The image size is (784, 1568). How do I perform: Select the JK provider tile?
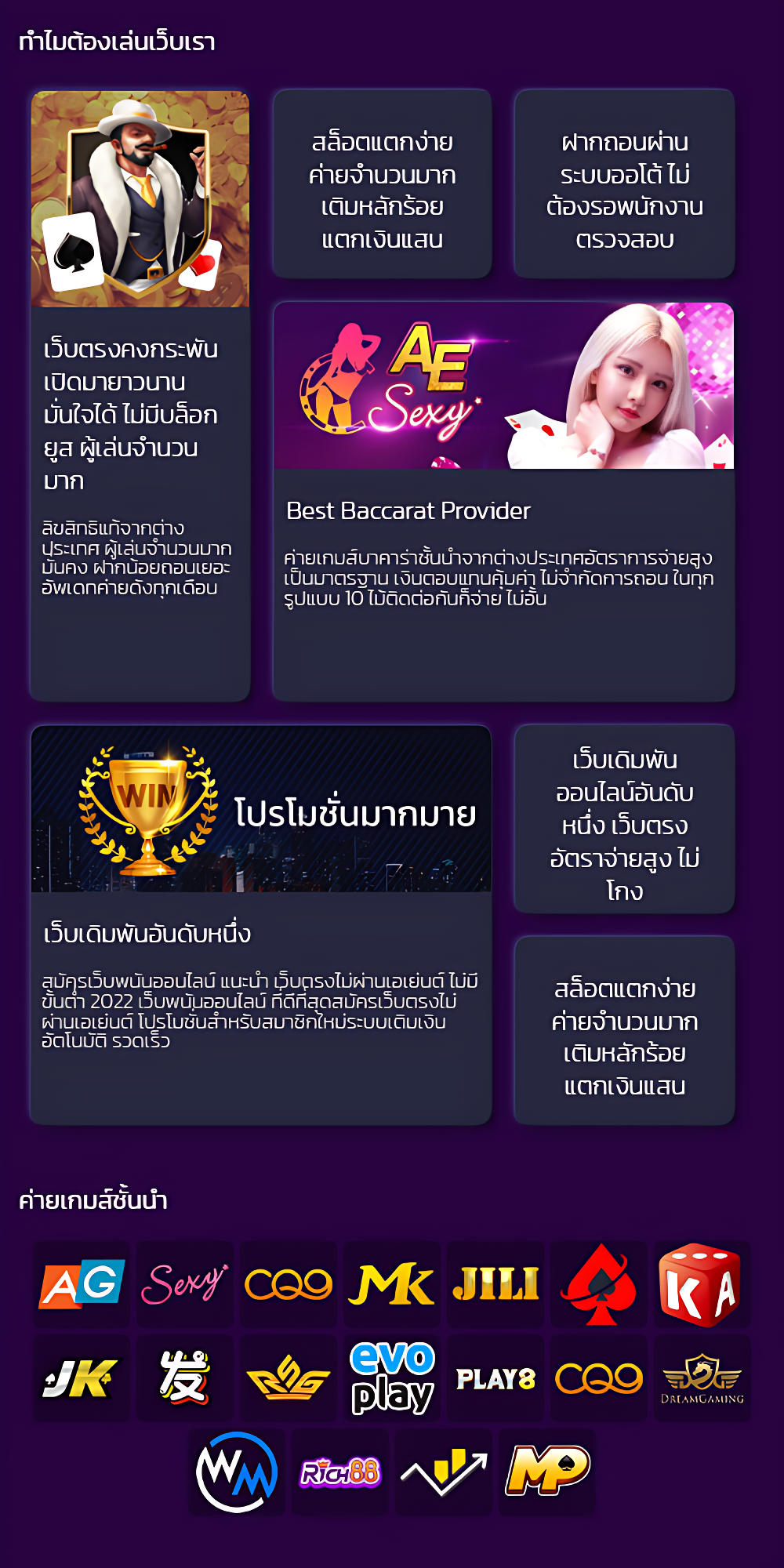pyautogui.click(x=82, y=1378)
